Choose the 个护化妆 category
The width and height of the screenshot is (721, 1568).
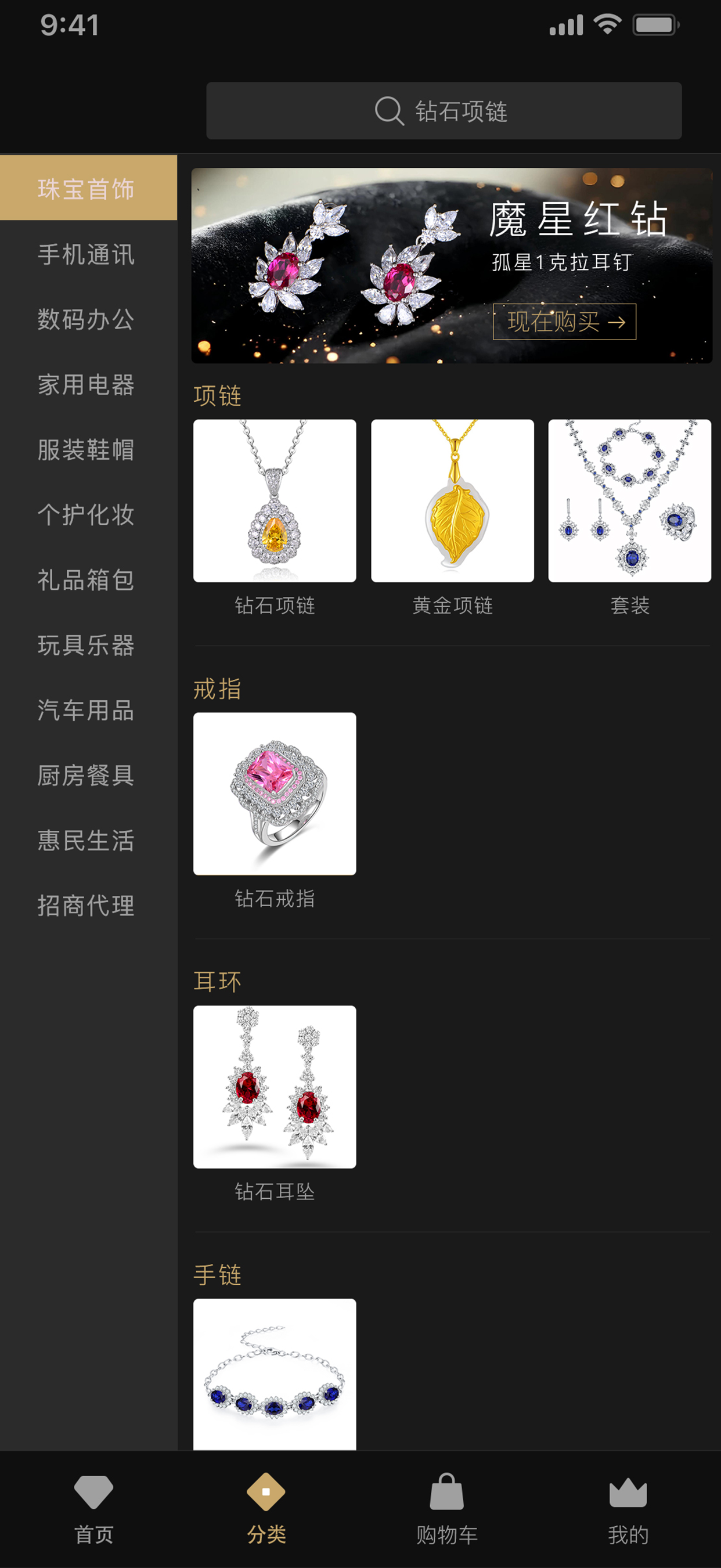tap(86, 514)
